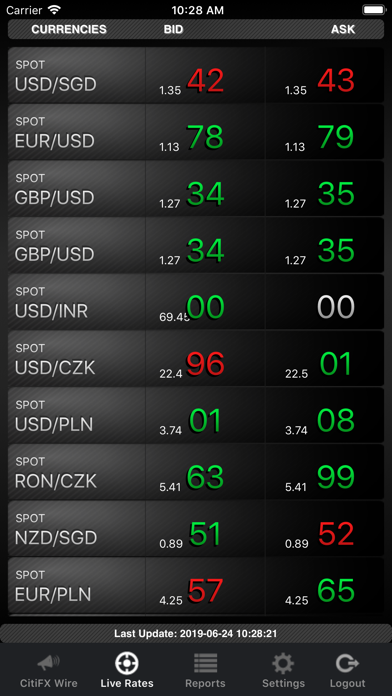Select the USD/INR spot rate row
The width and height of the screenshot is (392, 696).
click(196, 302)
